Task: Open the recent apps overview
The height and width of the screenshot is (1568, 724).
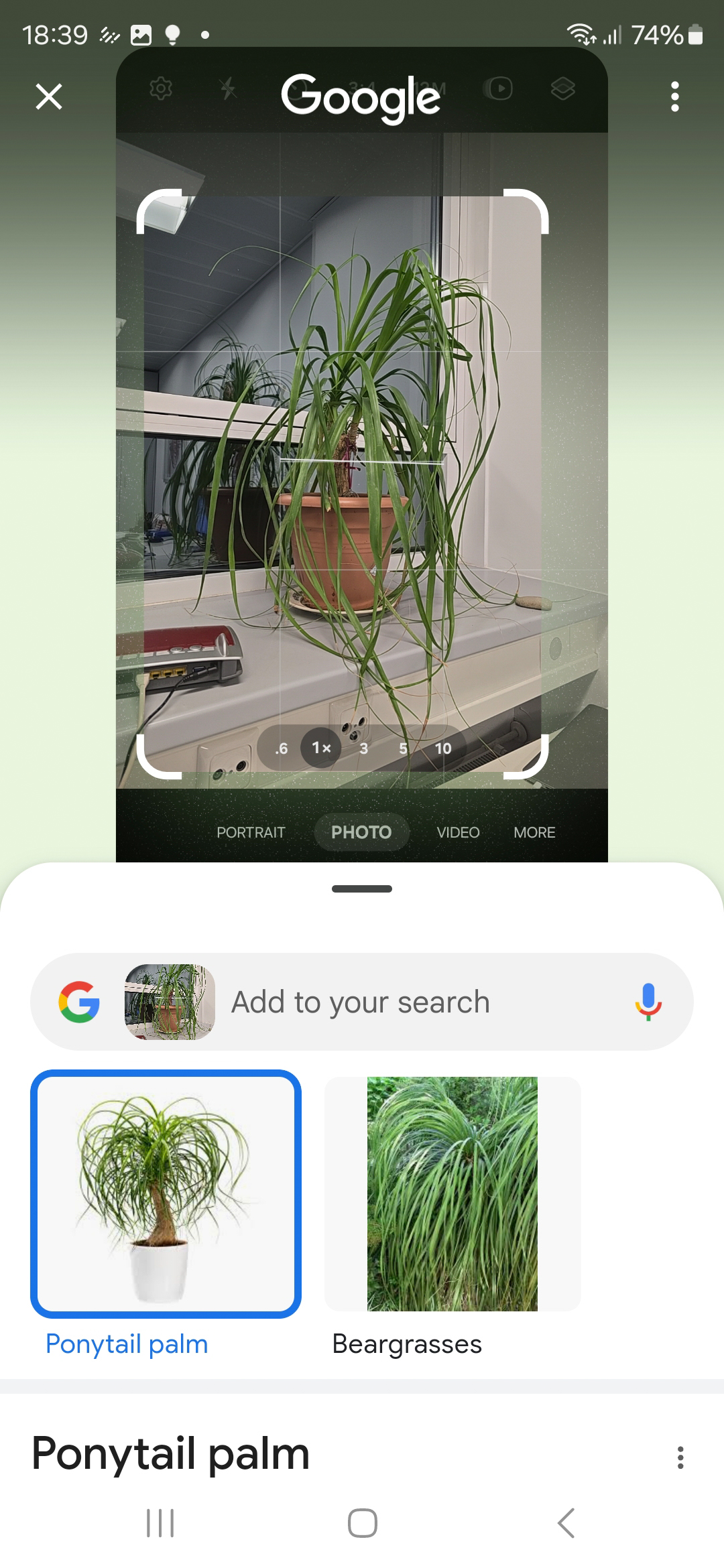Action: (x=160, y=1523)
